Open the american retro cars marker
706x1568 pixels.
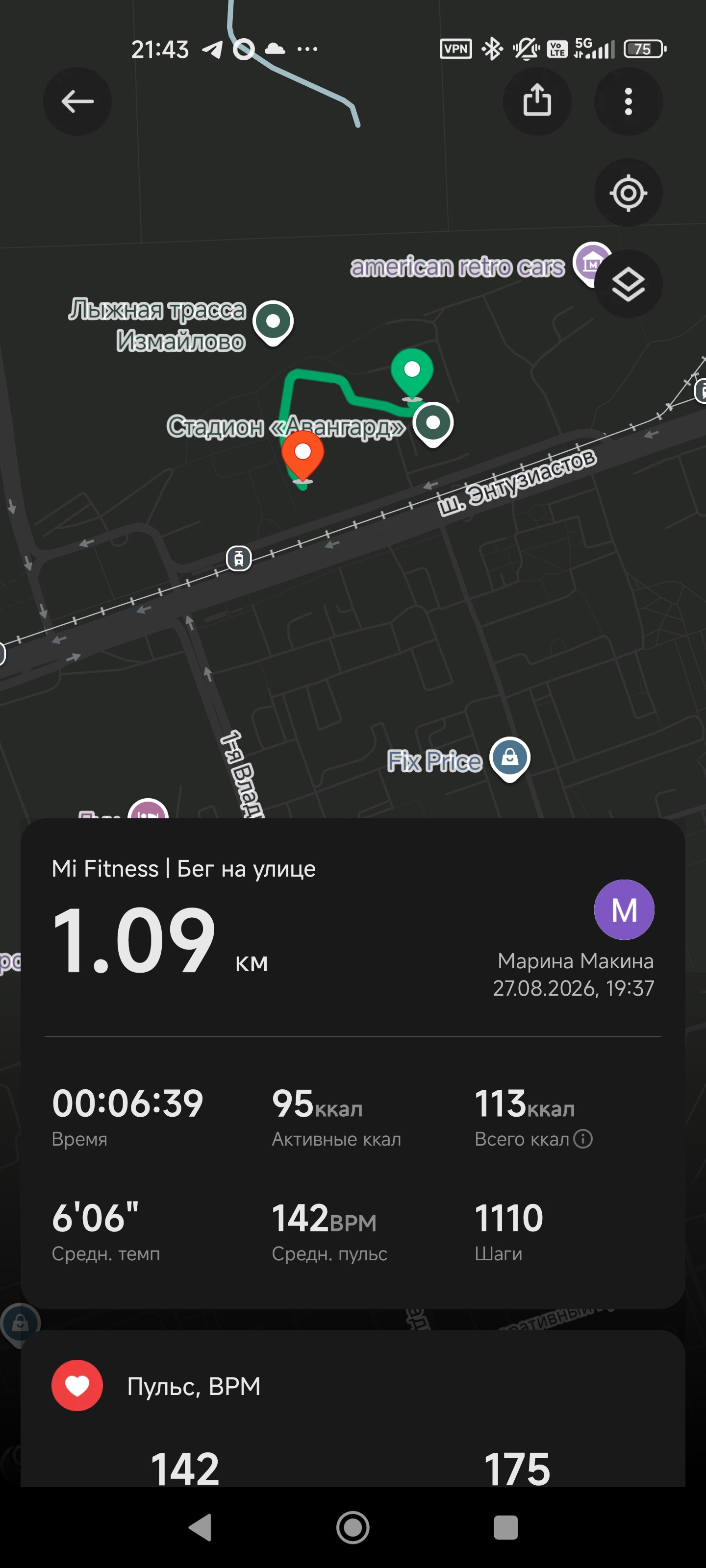point(590,264)
